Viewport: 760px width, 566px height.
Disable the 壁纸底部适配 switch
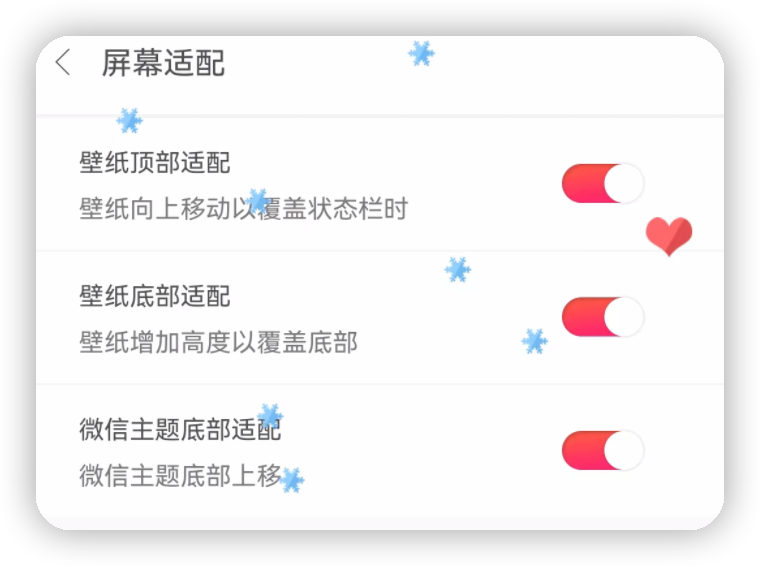click(602, 317)
